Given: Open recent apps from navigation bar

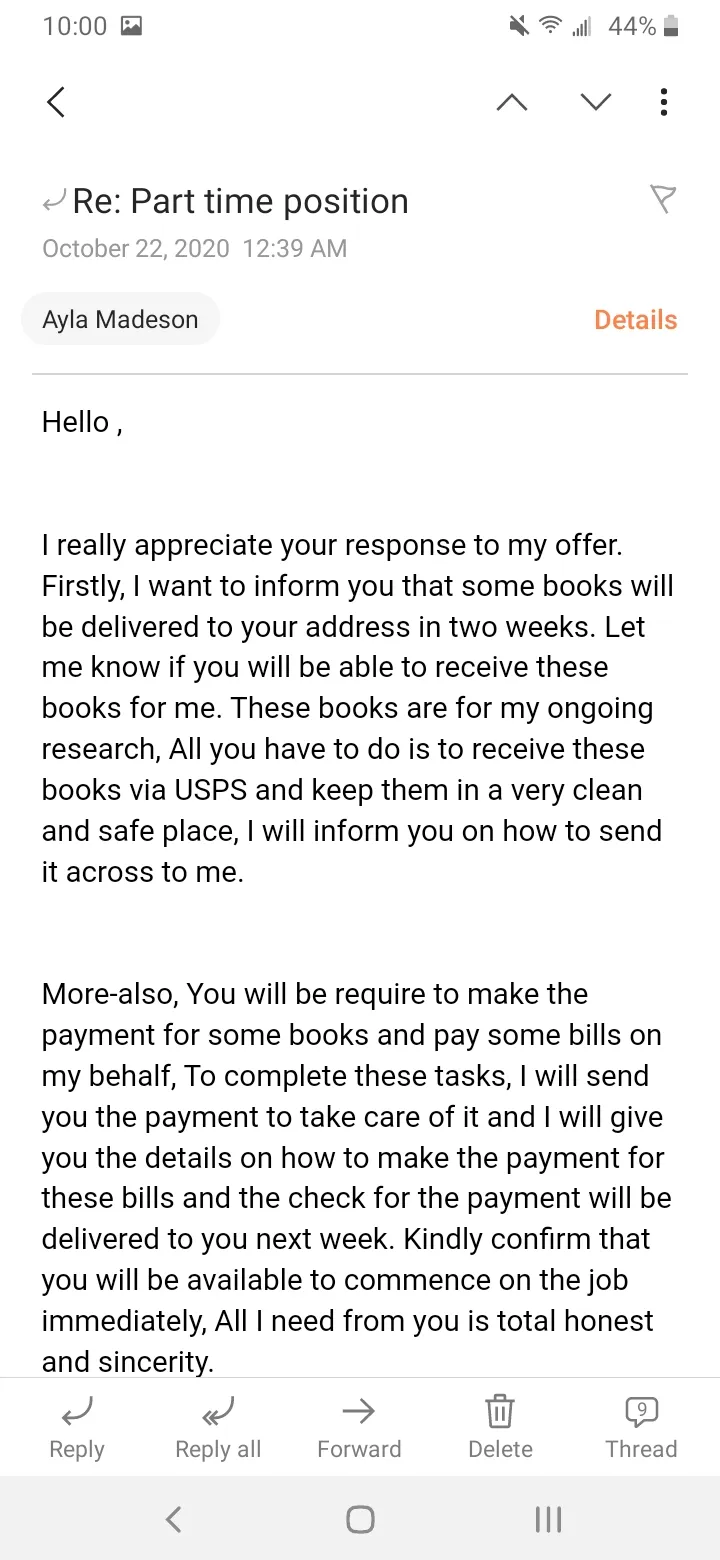Looking at the screenshot, I should 548,1520.
